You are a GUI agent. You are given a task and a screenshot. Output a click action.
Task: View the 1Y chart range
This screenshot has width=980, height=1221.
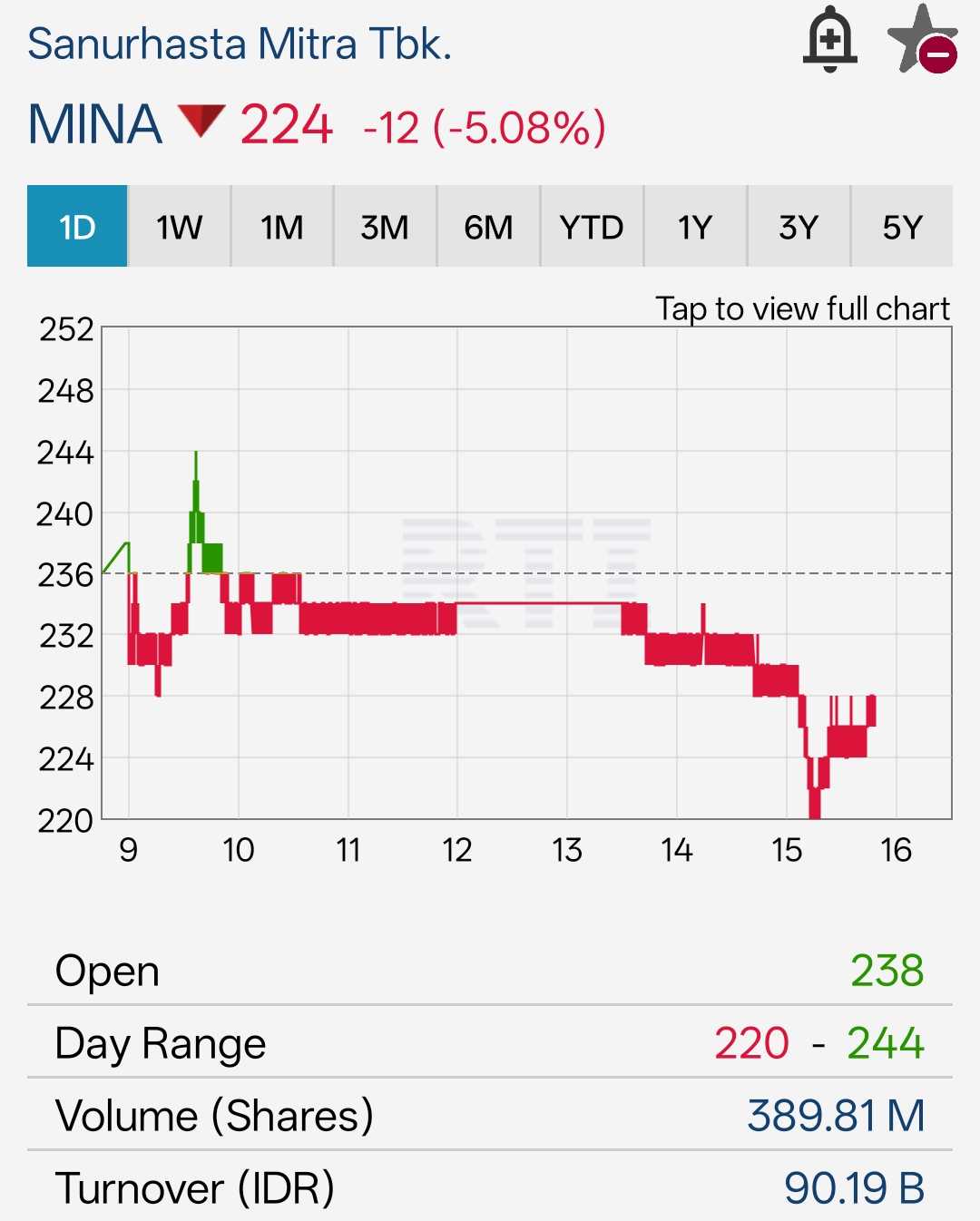coord(695,227)
